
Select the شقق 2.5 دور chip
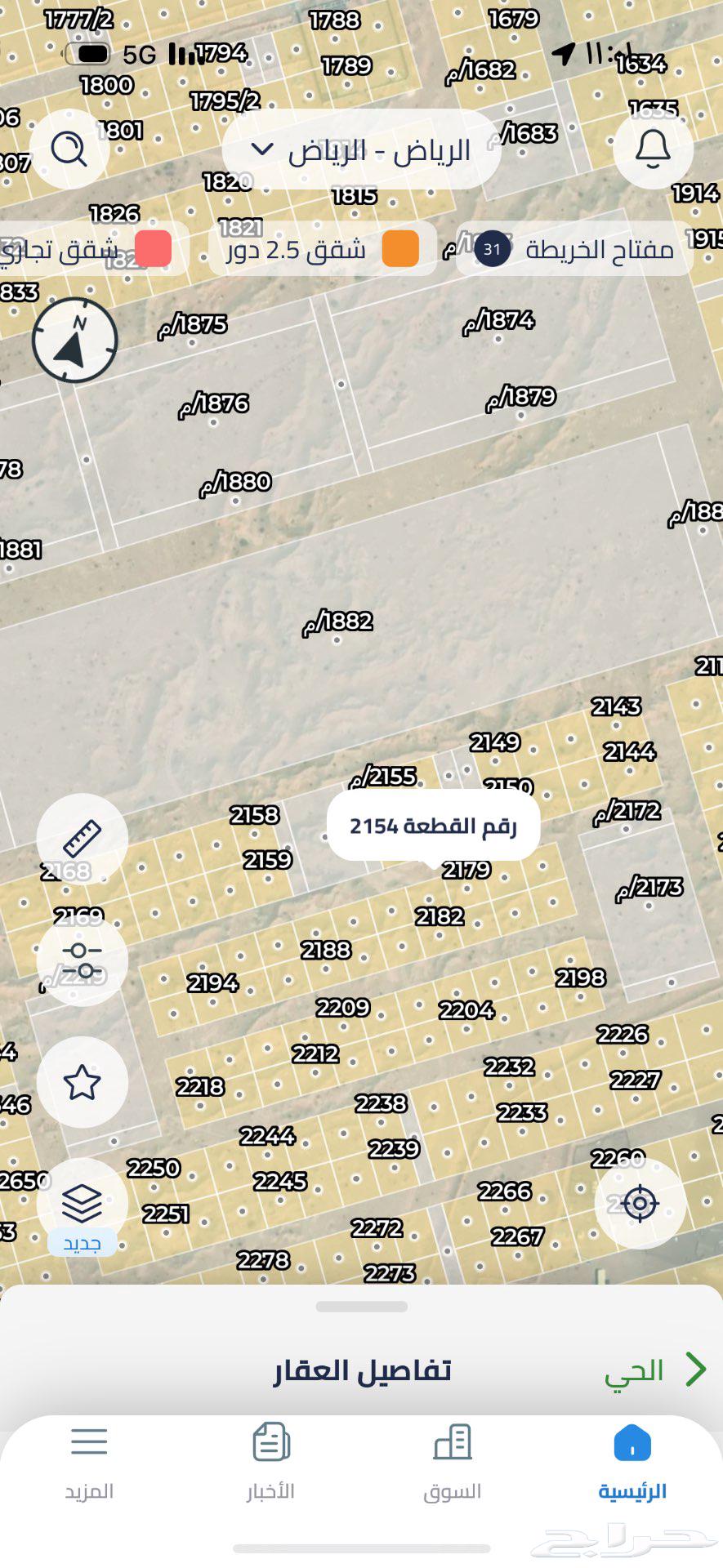(323, 248)
